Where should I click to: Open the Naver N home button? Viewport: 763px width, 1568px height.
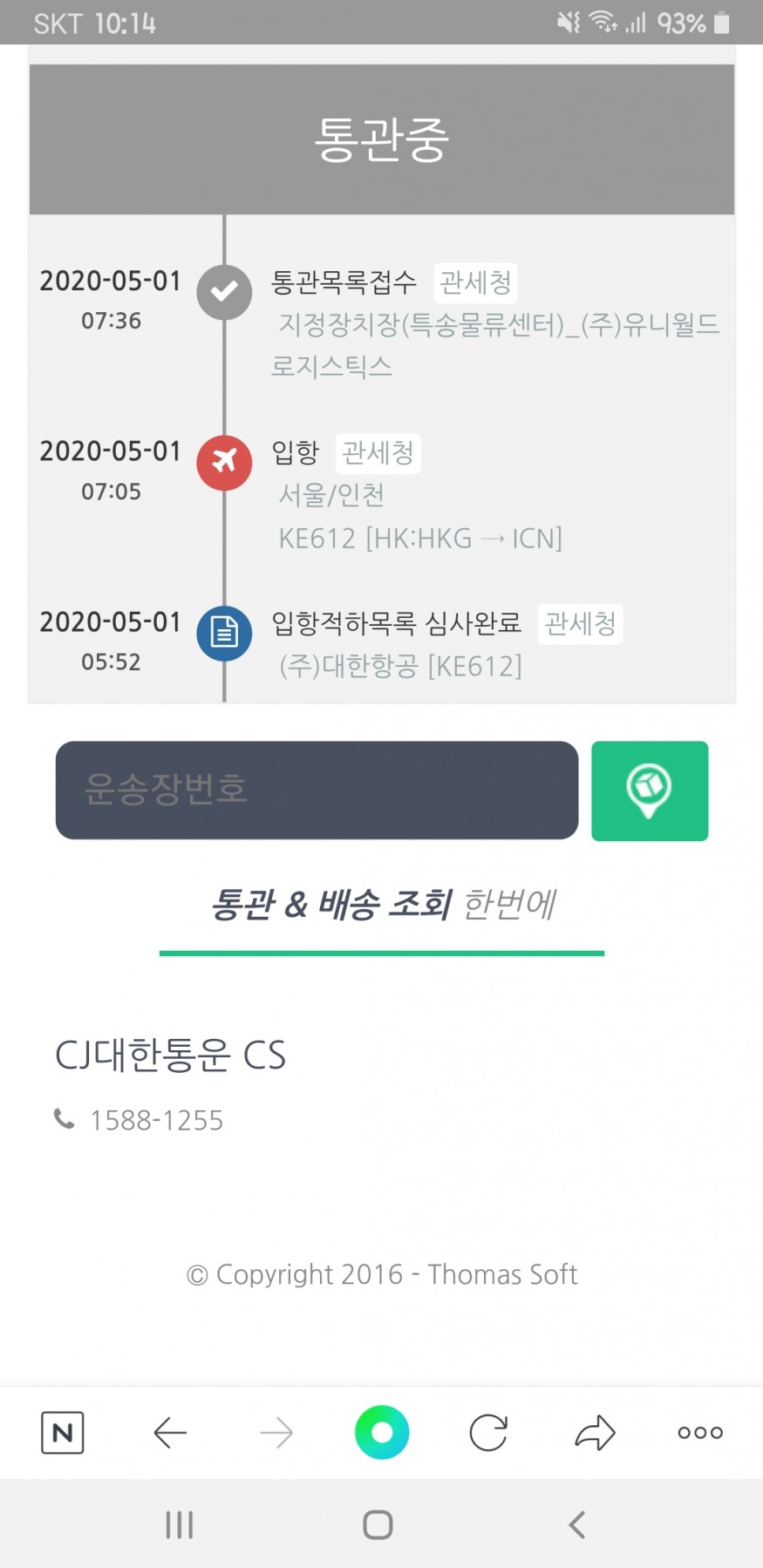pos(63,1433)
